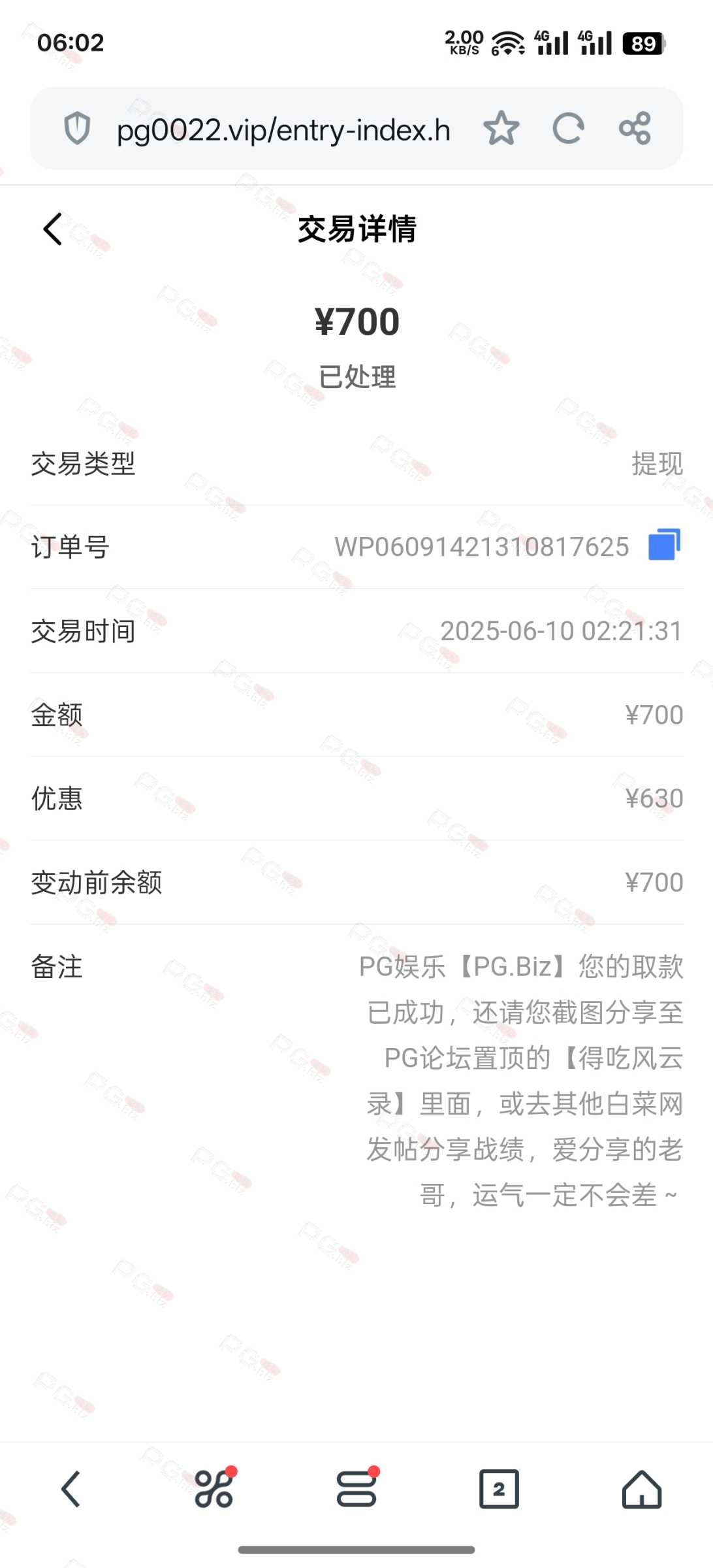
Task: Go back from the 交易详情 page
Action: pyautogui.click(x=53, y=229)
